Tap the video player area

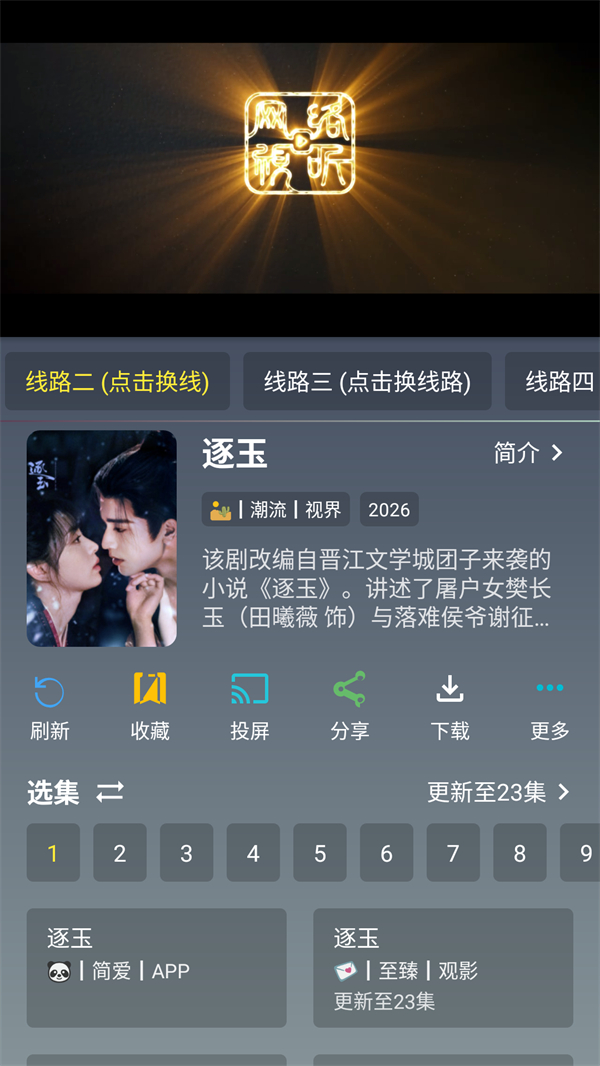[x=300, y=168]
